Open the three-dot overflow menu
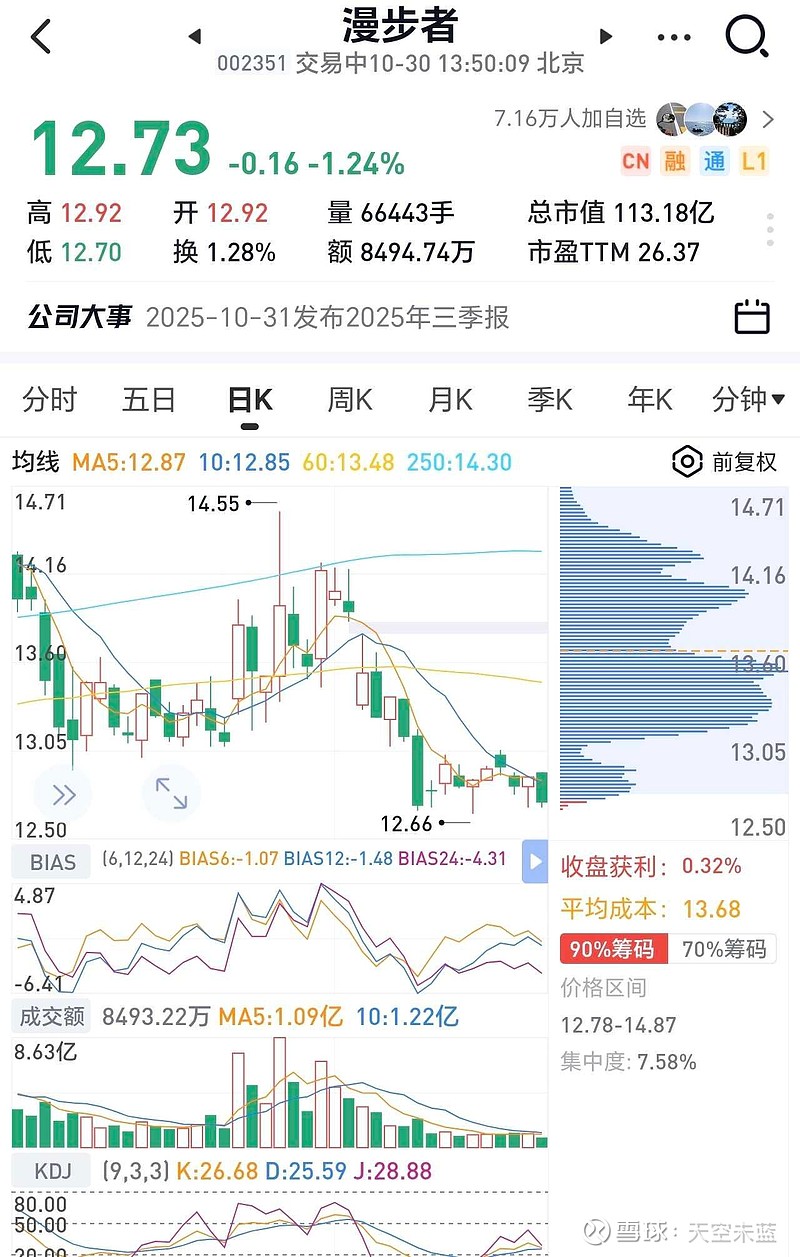The image size is (800, 1257). [674, 38]
